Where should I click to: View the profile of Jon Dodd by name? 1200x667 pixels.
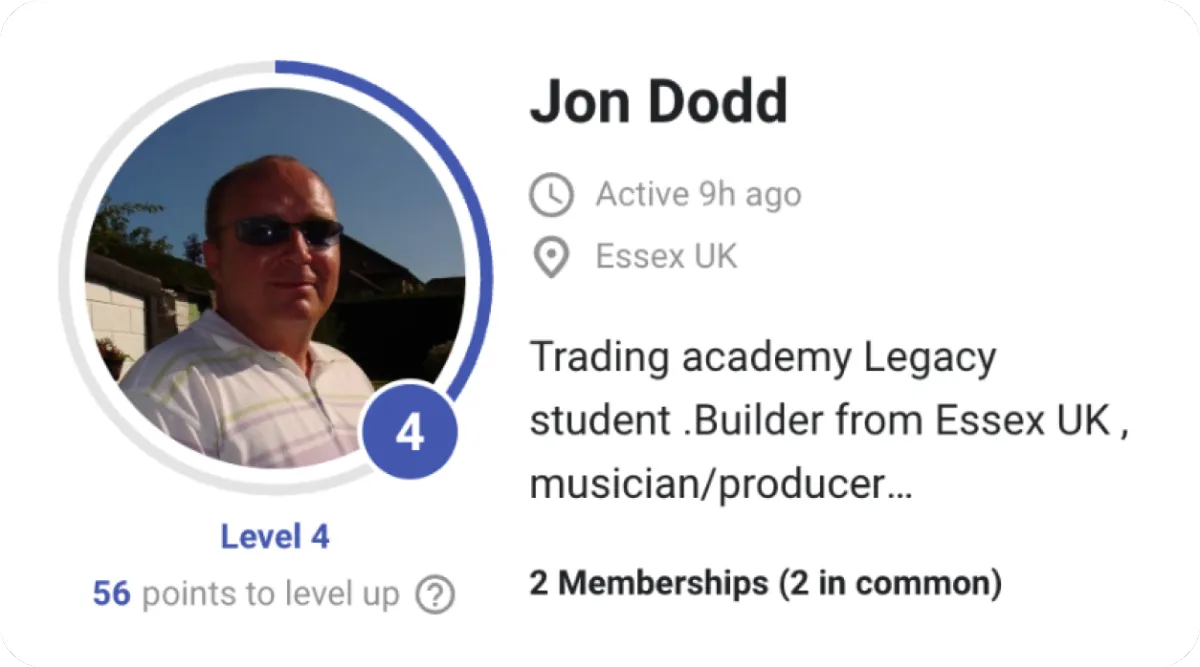658,101
